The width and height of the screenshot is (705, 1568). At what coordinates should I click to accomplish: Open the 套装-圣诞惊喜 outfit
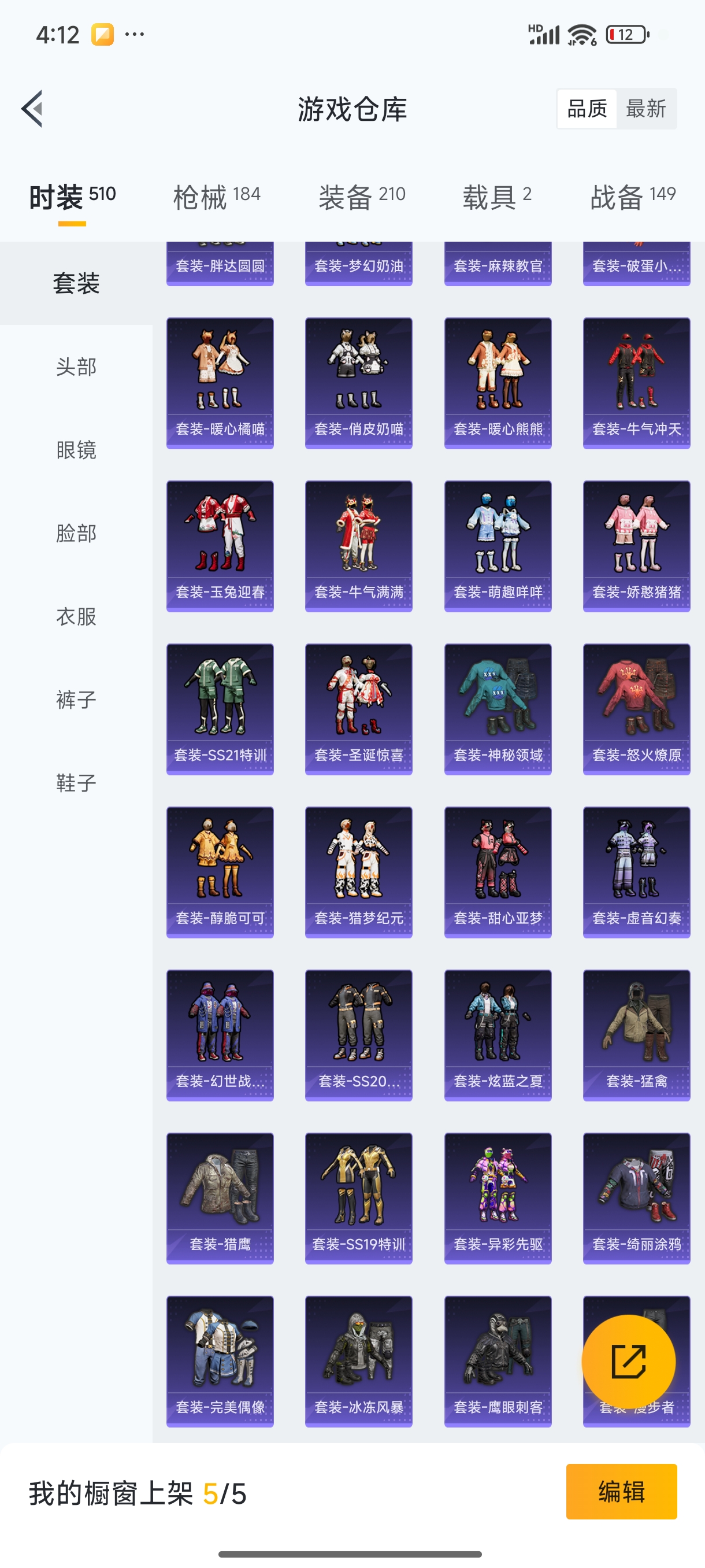click(359, 709)
